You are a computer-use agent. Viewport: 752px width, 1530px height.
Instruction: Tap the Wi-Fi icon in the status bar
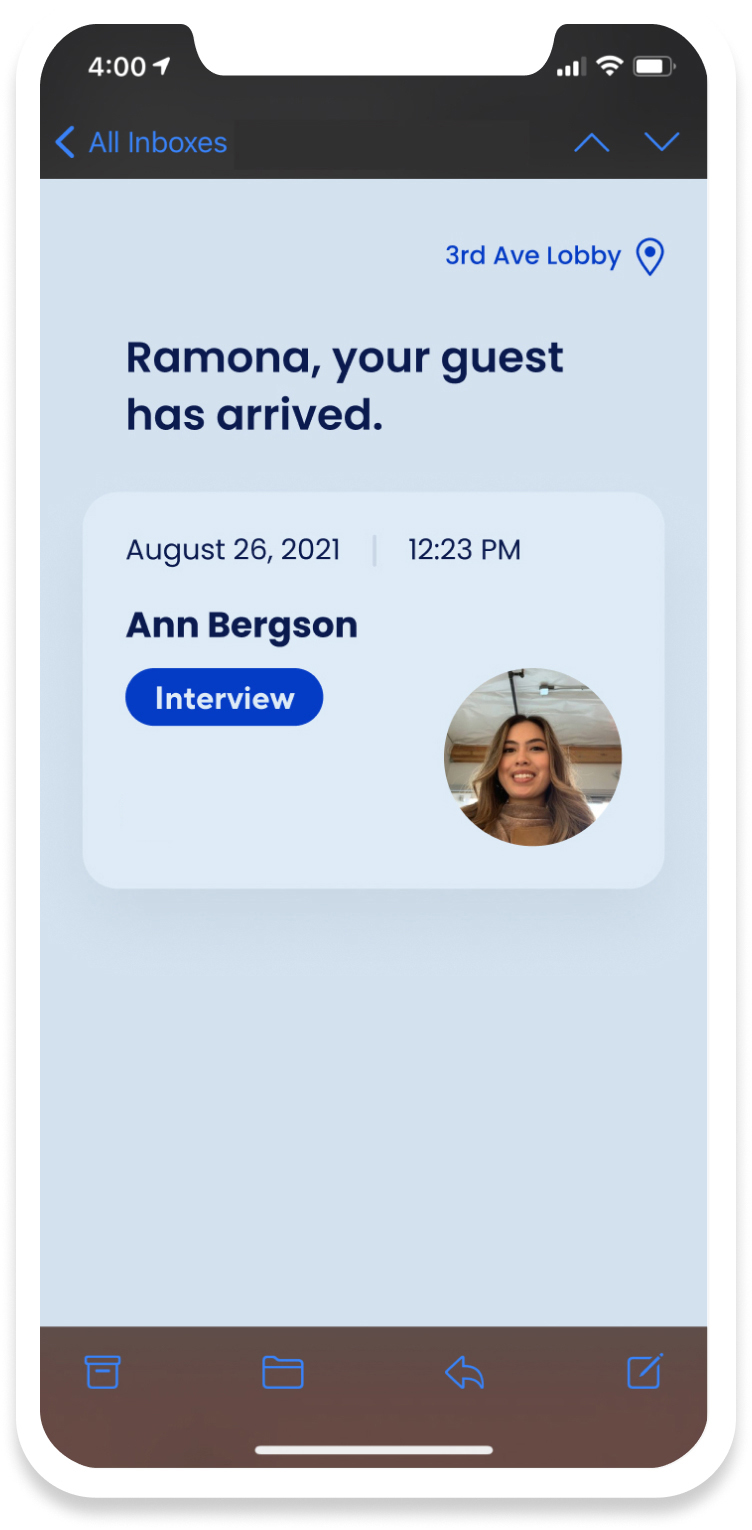click(x=611, y=66)
